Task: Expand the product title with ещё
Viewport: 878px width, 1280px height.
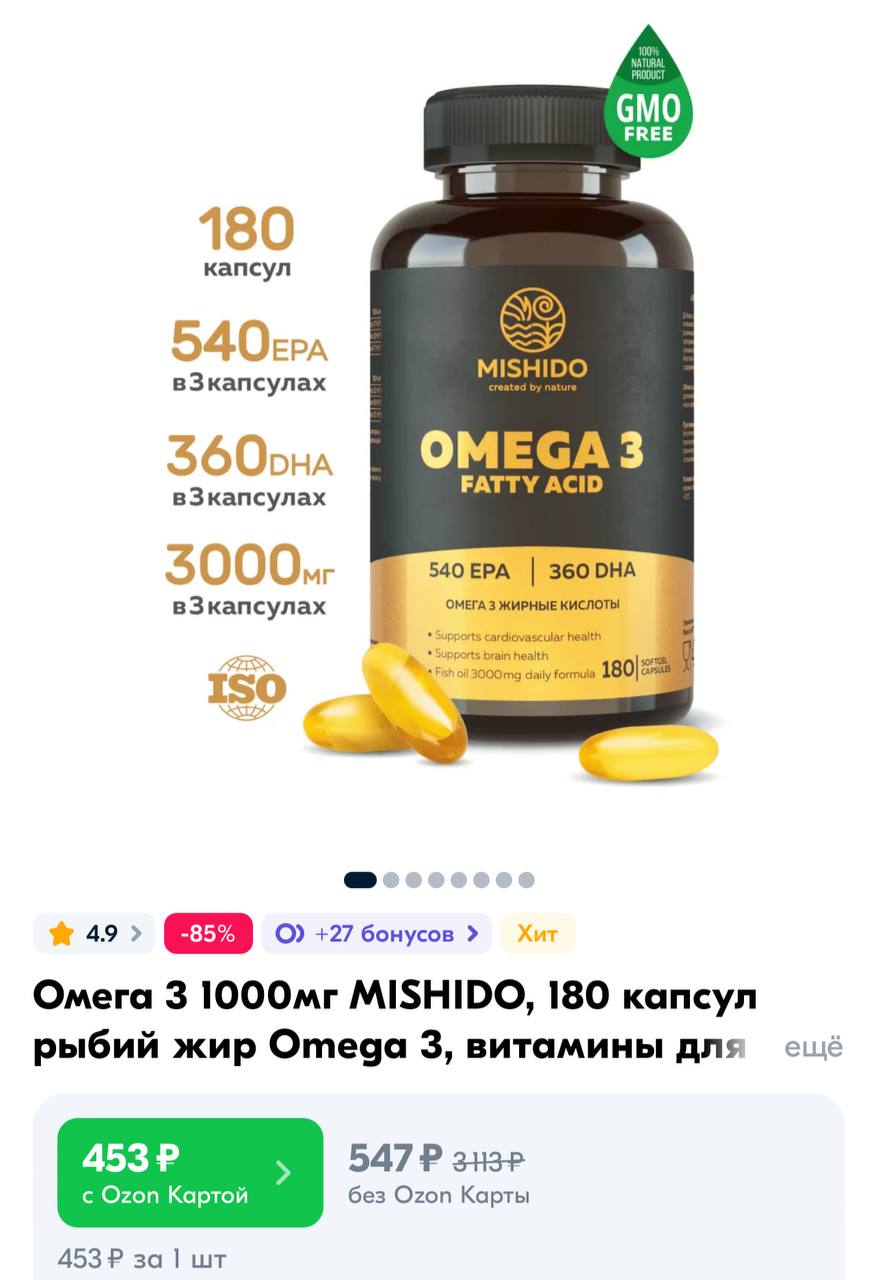Action: pos(813,1047)
